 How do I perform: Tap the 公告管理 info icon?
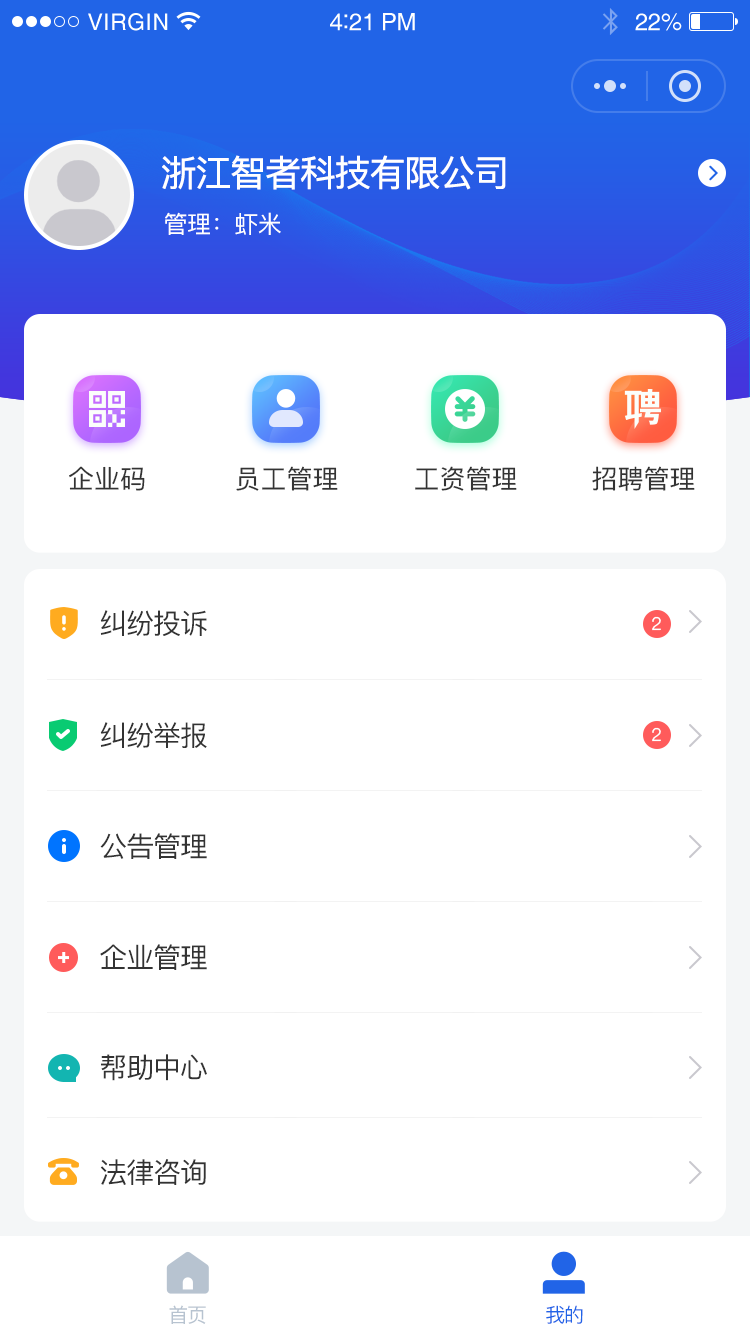[x=64, y=846]
